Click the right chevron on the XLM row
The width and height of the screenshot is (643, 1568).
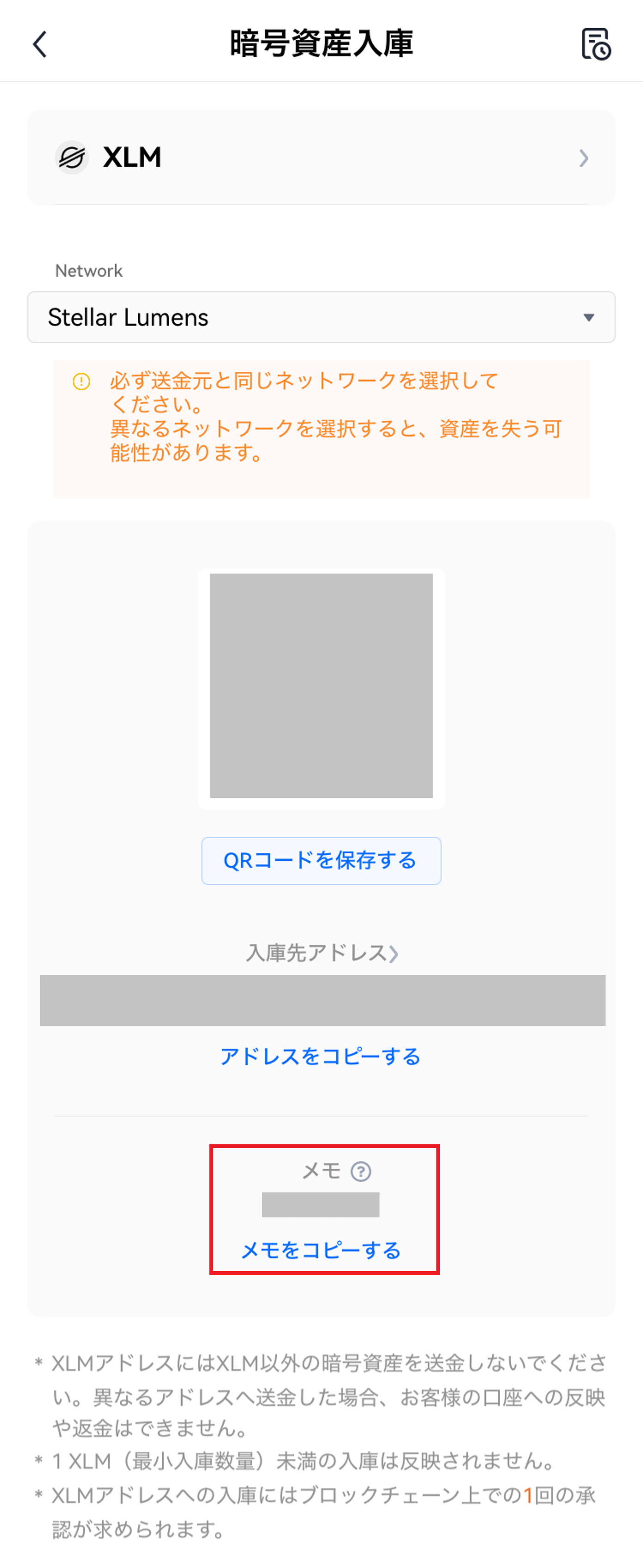pyautogui.click(x=585, y=158)
